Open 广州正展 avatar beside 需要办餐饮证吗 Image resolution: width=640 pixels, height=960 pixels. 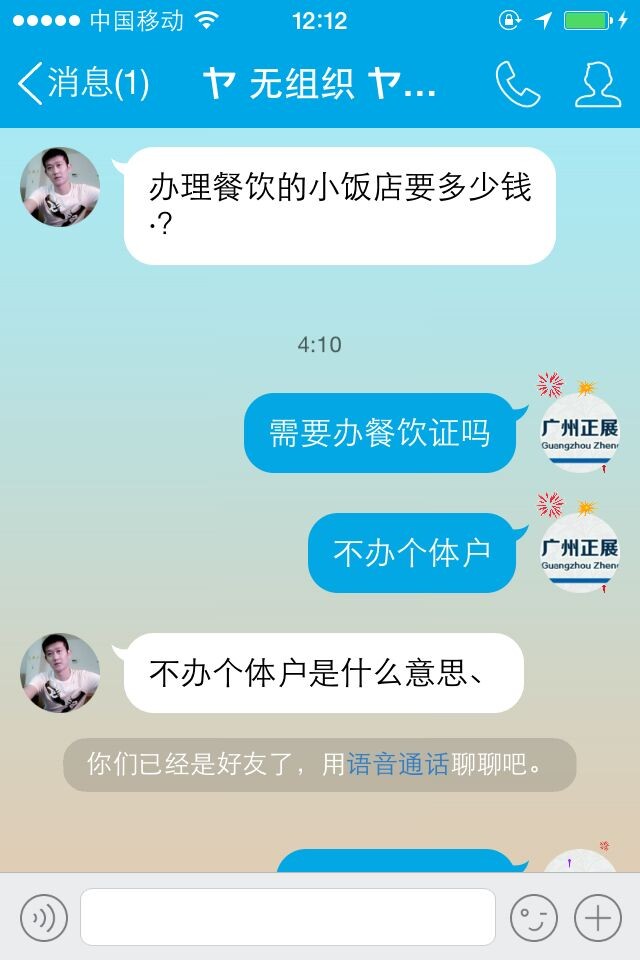tap(580, 434)
